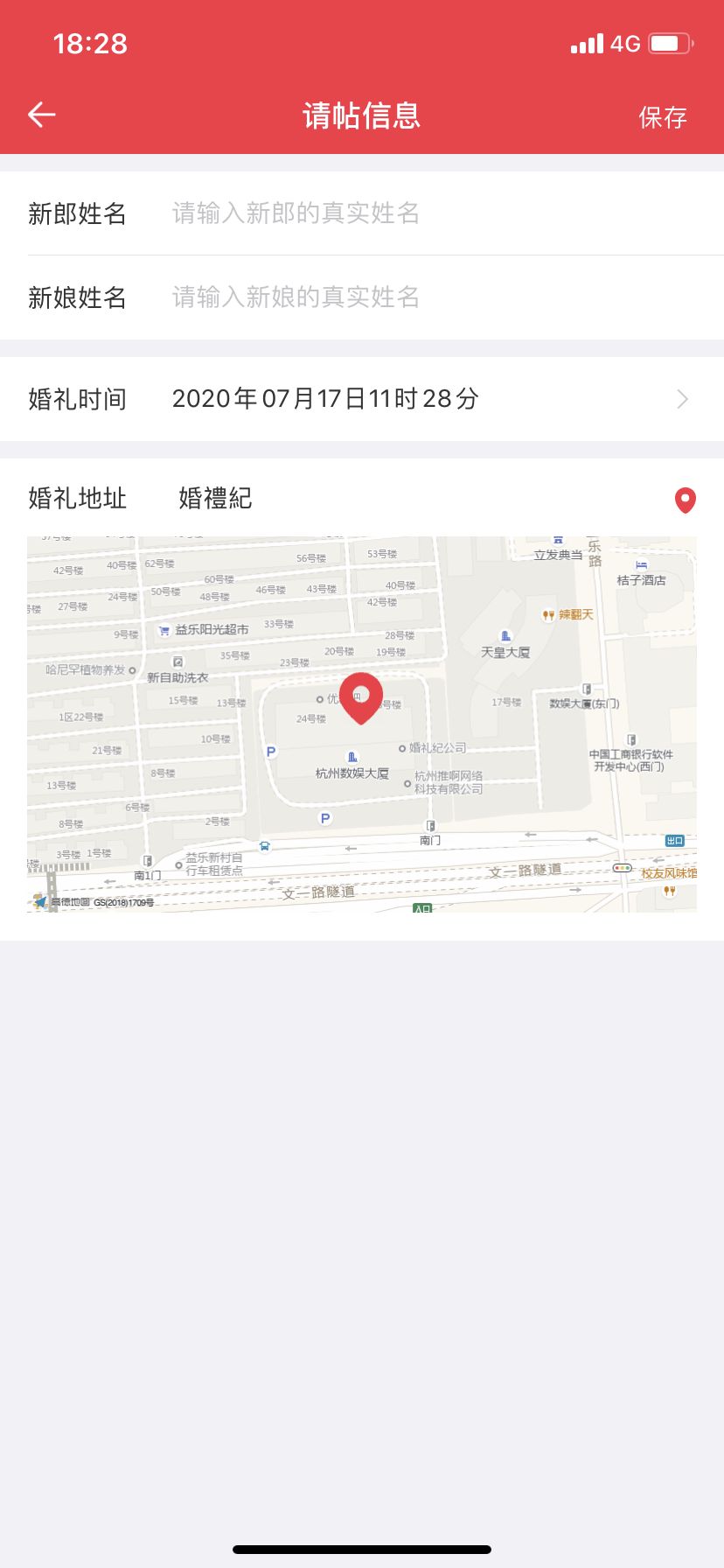The image size is (724, 1568).
Task: Focus the bride name field 新娘姓名
Action: click(362, 297)
